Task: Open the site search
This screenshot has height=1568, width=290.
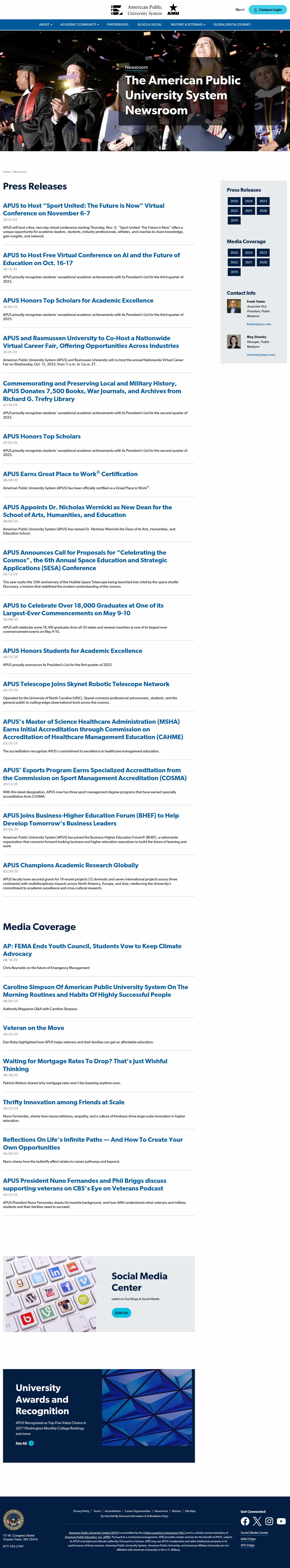Action: [x=240, y=10]
